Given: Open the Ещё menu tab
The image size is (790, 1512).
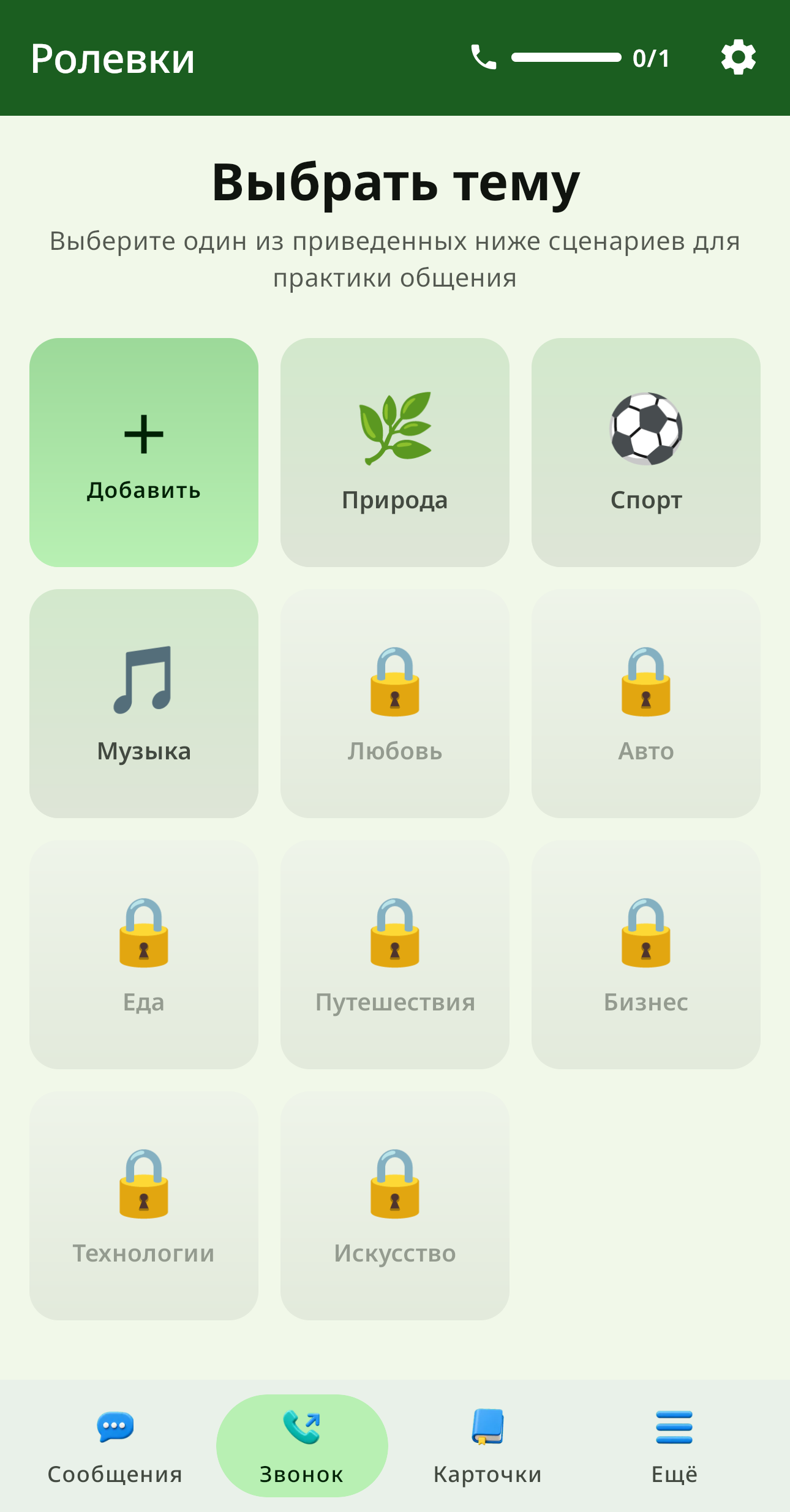Looking at the screenshot, I should pyautogui.click(x=674, y=1446).
